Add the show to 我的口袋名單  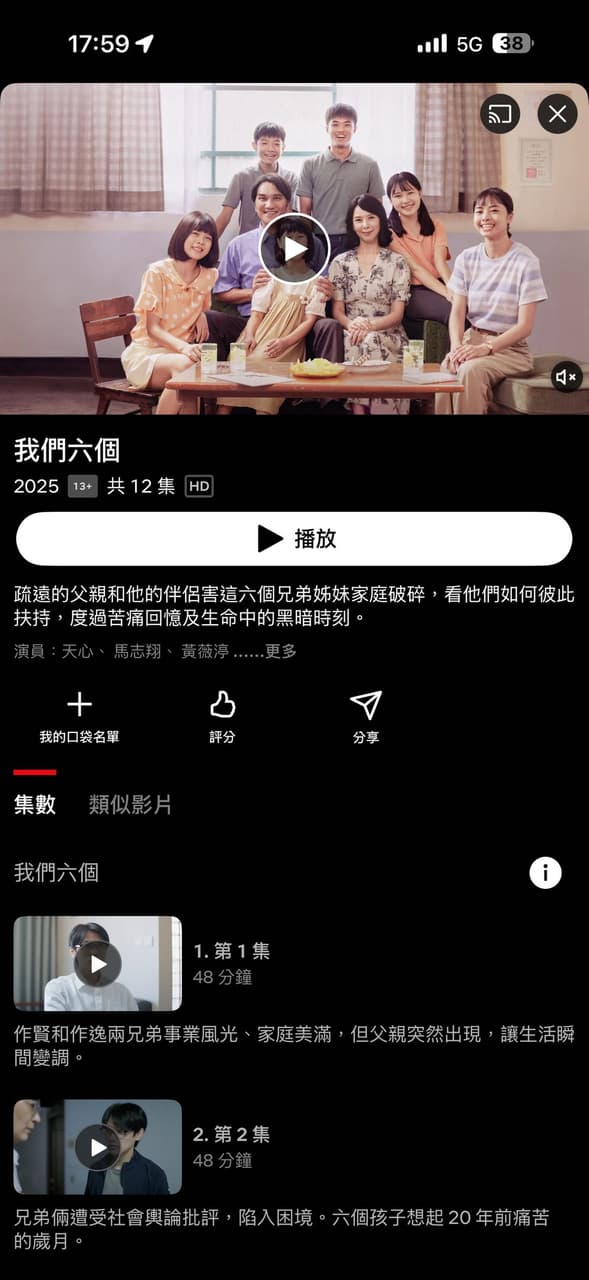pyautogui.click(x=80, y=718)
